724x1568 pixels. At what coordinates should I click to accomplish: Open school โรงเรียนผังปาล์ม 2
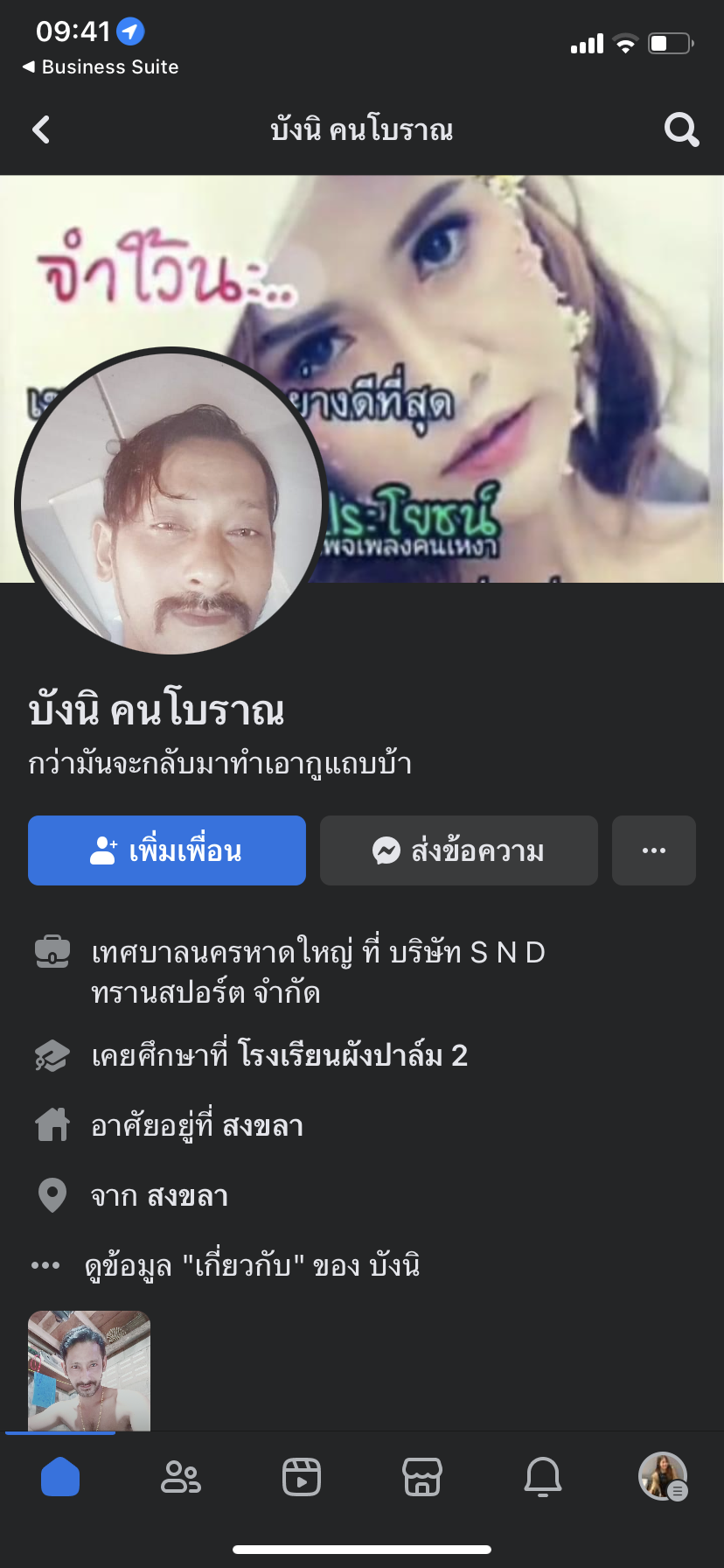(x=352, y=1056)
